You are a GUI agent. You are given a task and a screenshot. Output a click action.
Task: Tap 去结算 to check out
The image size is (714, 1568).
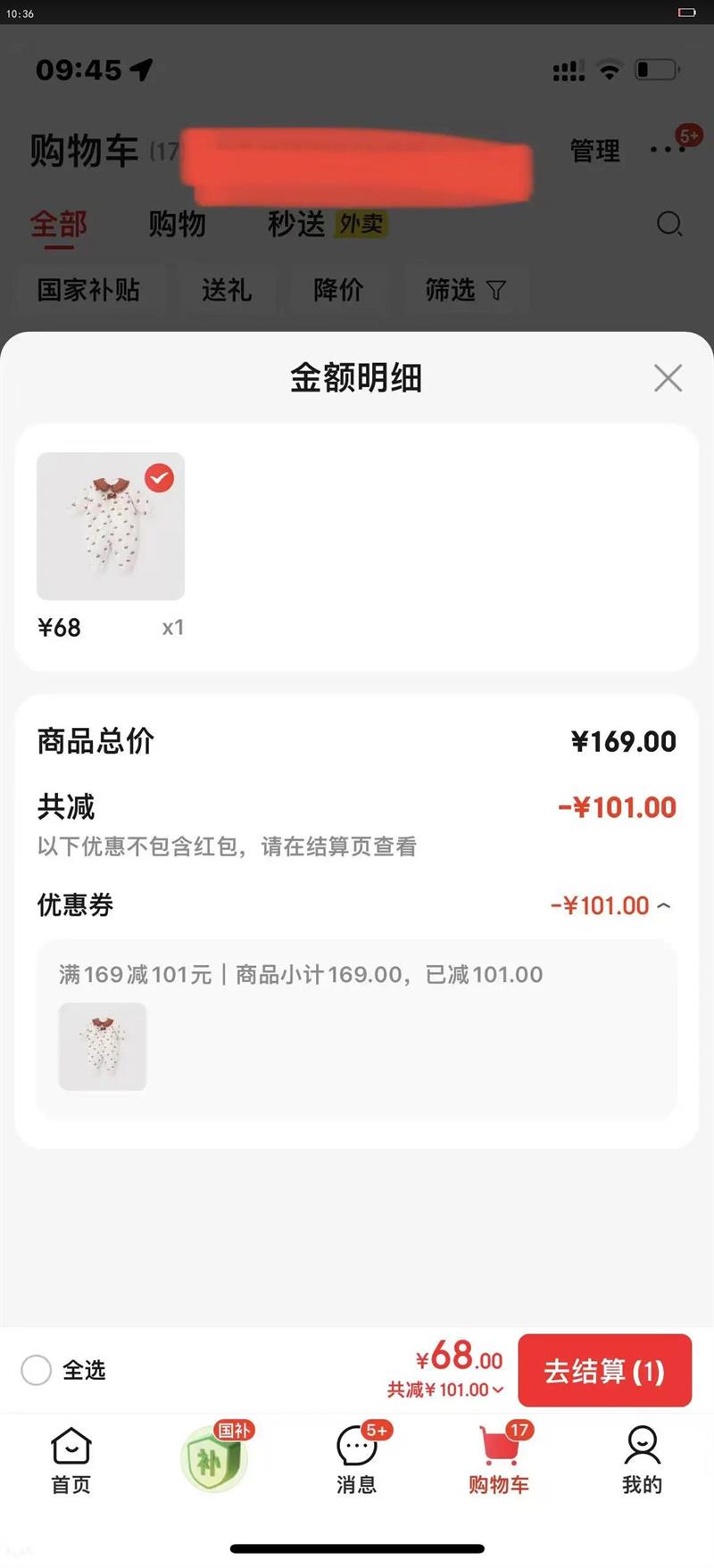click(604, 1371)
